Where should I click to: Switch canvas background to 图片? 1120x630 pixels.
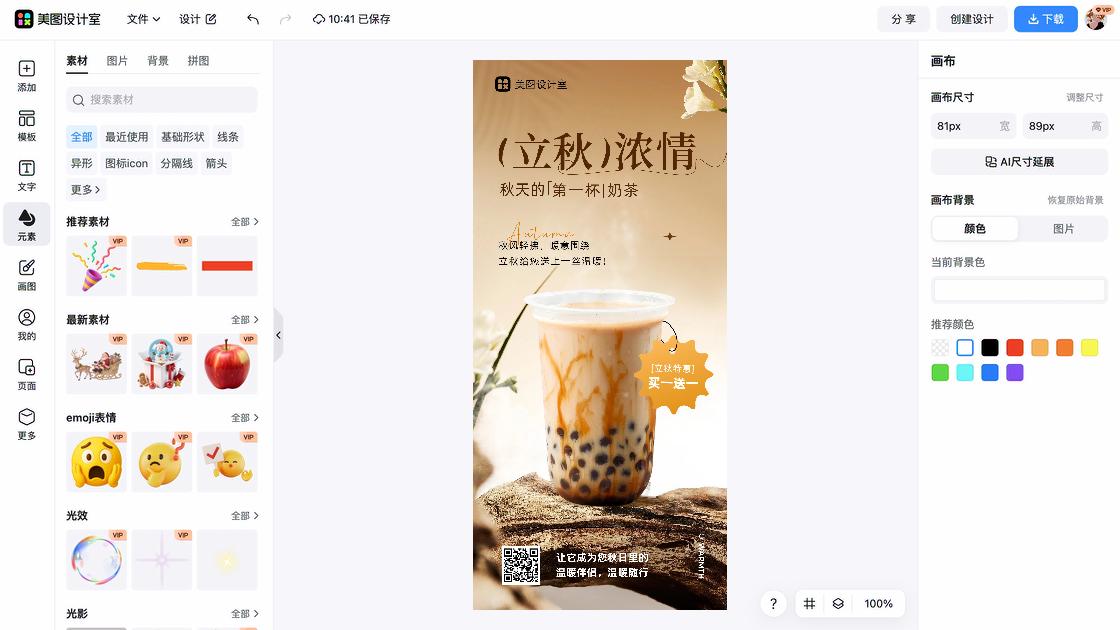pyautogui.click(x=1063, y=229)
